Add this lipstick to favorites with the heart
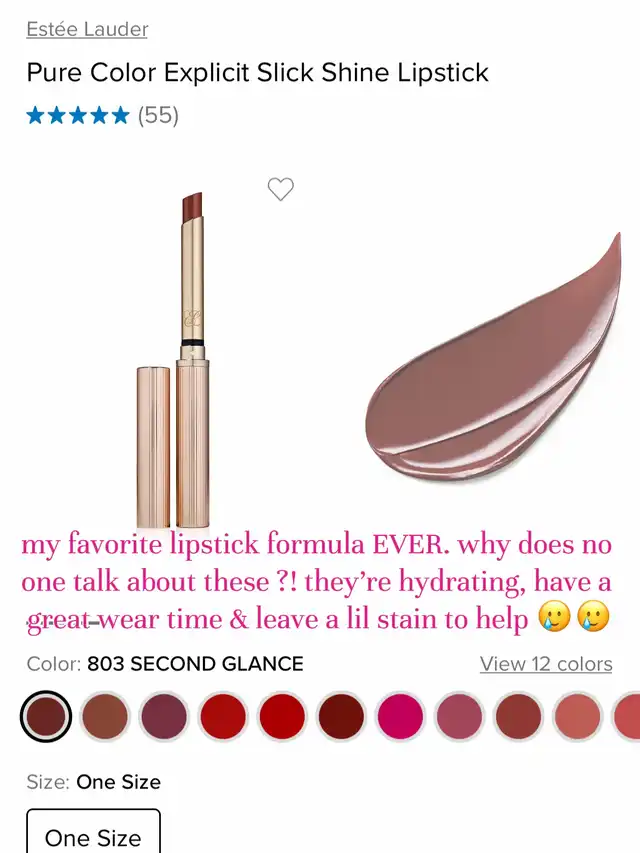This screenshot has width=640, height=853. click(281, 188)
